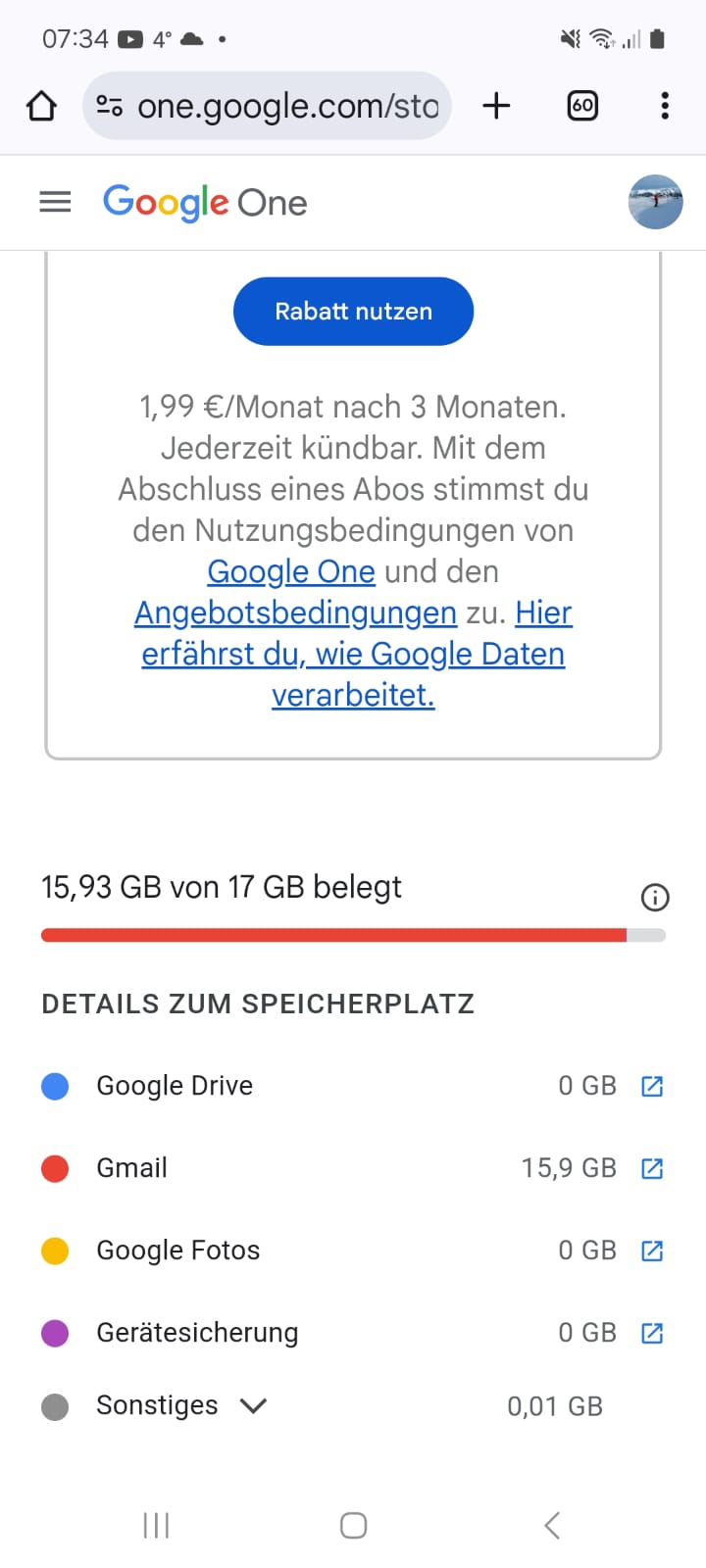Open the Angebotsbedingungen link
The image size is (706, 1568).
[x=295, y=612]
